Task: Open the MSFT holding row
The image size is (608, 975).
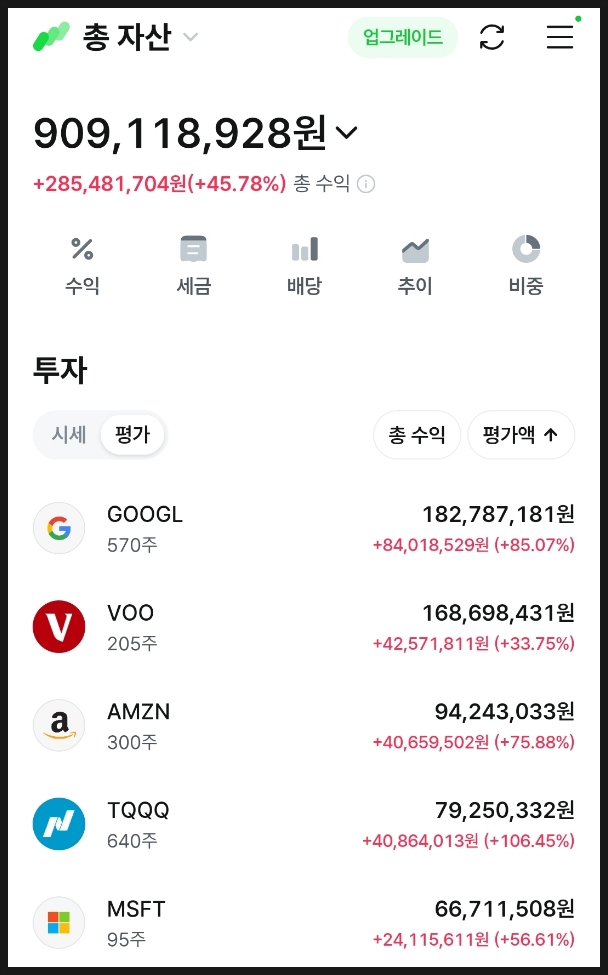Action: coord(303,923)
